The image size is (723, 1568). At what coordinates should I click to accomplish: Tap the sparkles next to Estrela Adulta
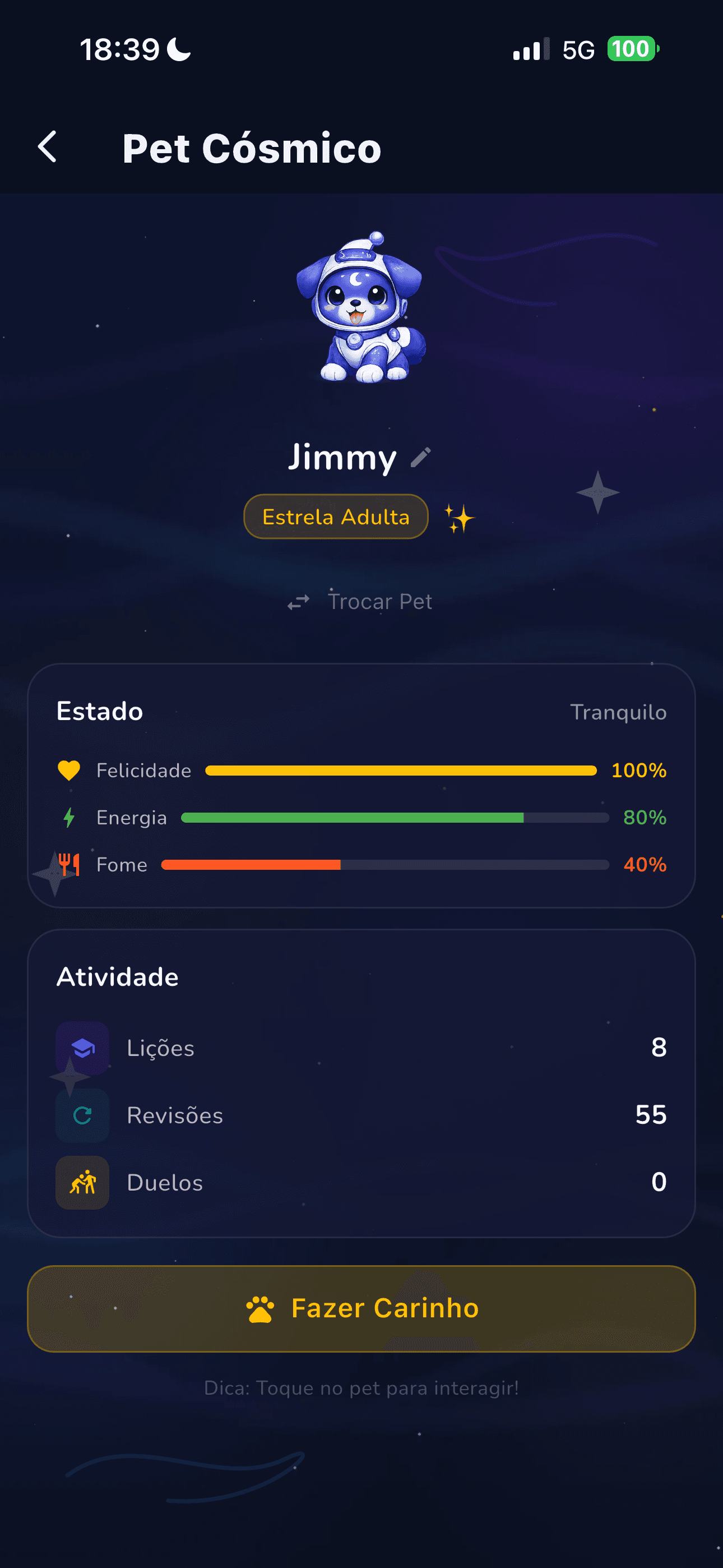[460, 516]
